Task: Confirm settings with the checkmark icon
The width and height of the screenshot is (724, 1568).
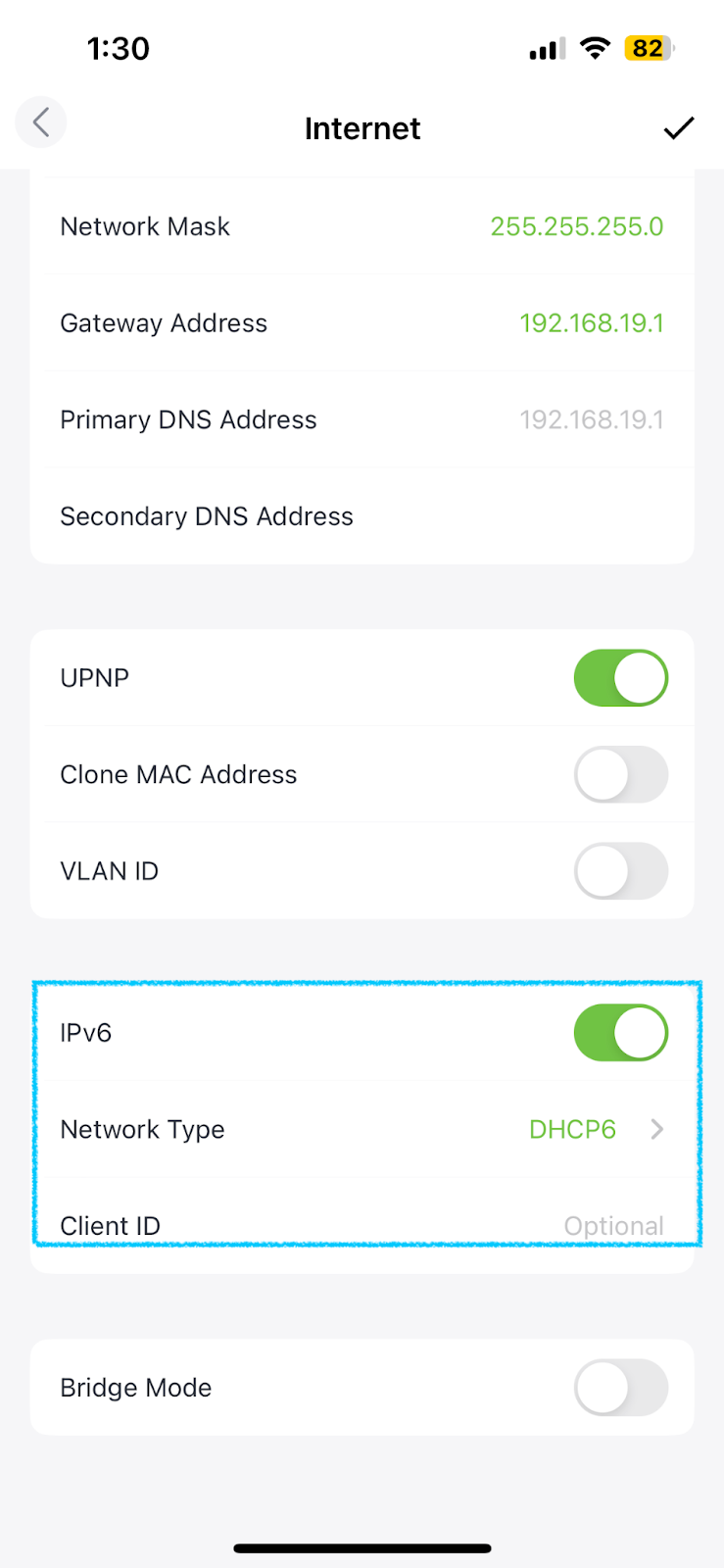Action: [678, 127]
